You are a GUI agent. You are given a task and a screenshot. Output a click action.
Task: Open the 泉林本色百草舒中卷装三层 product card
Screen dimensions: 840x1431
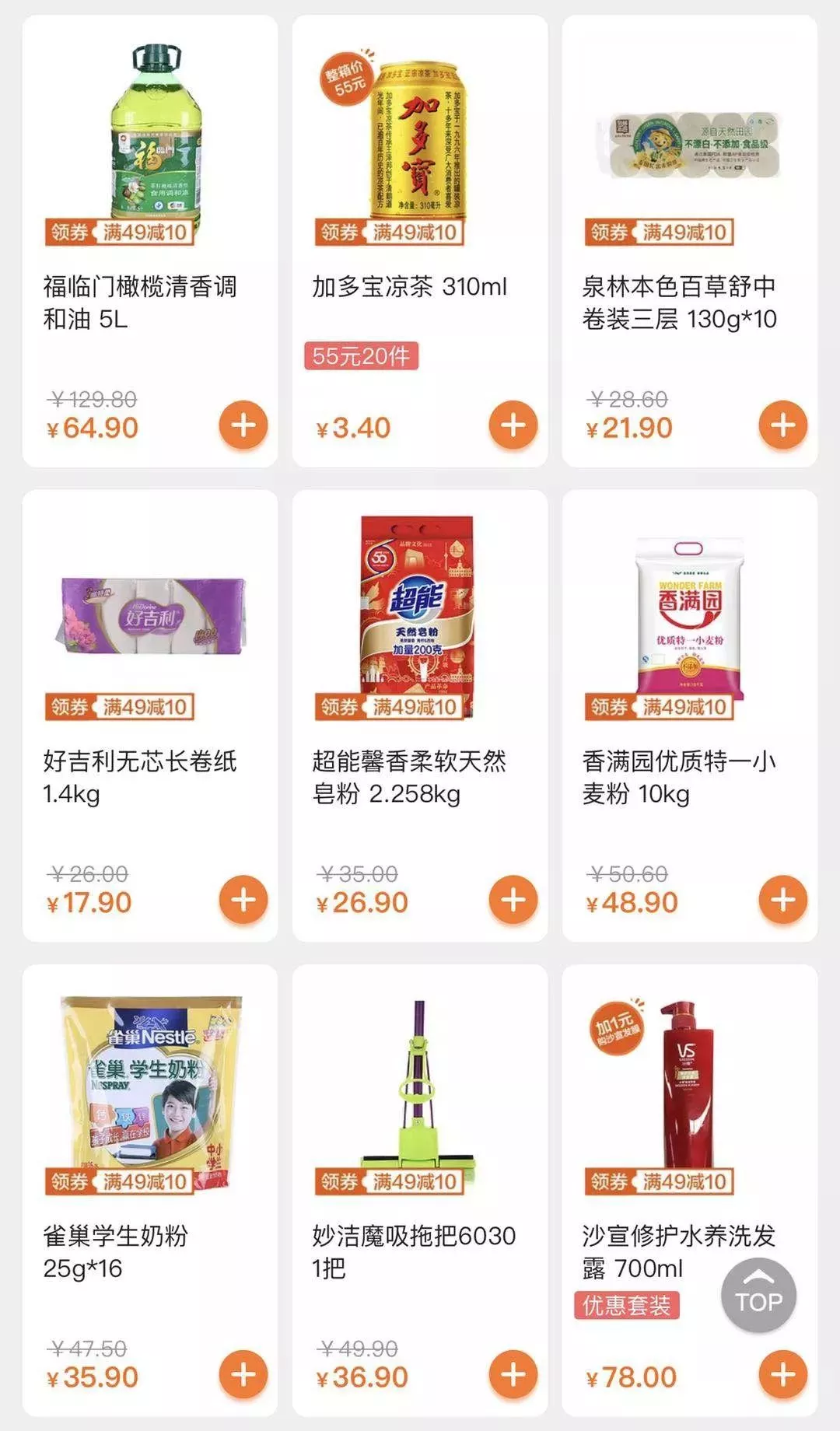[x=679, y=302]
